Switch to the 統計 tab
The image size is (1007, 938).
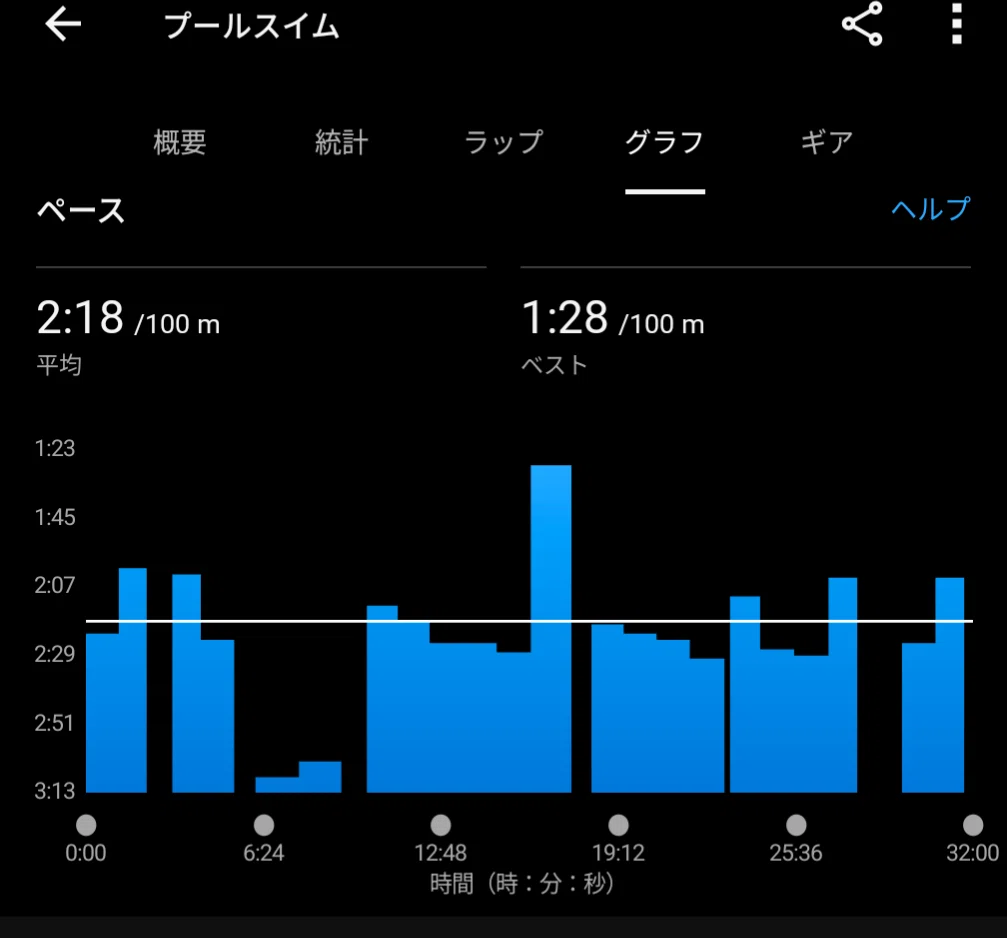(341, 142)
